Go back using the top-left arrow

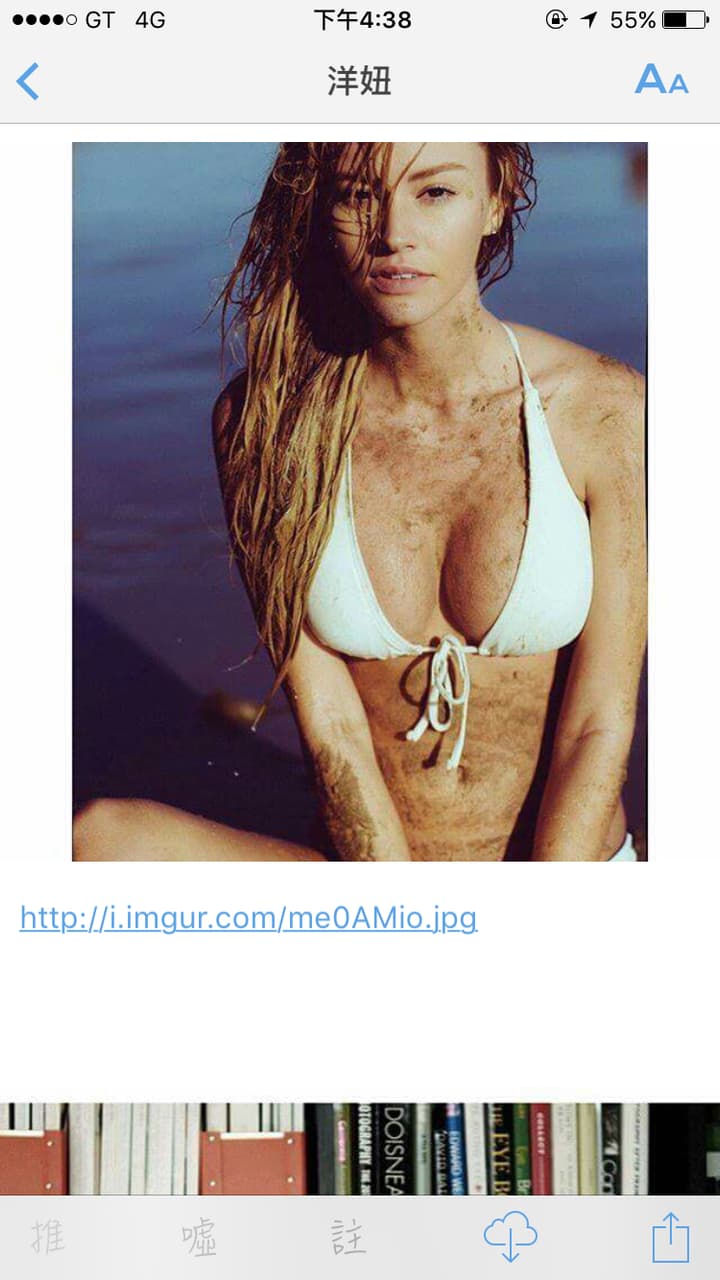click(x=28, y=81)
